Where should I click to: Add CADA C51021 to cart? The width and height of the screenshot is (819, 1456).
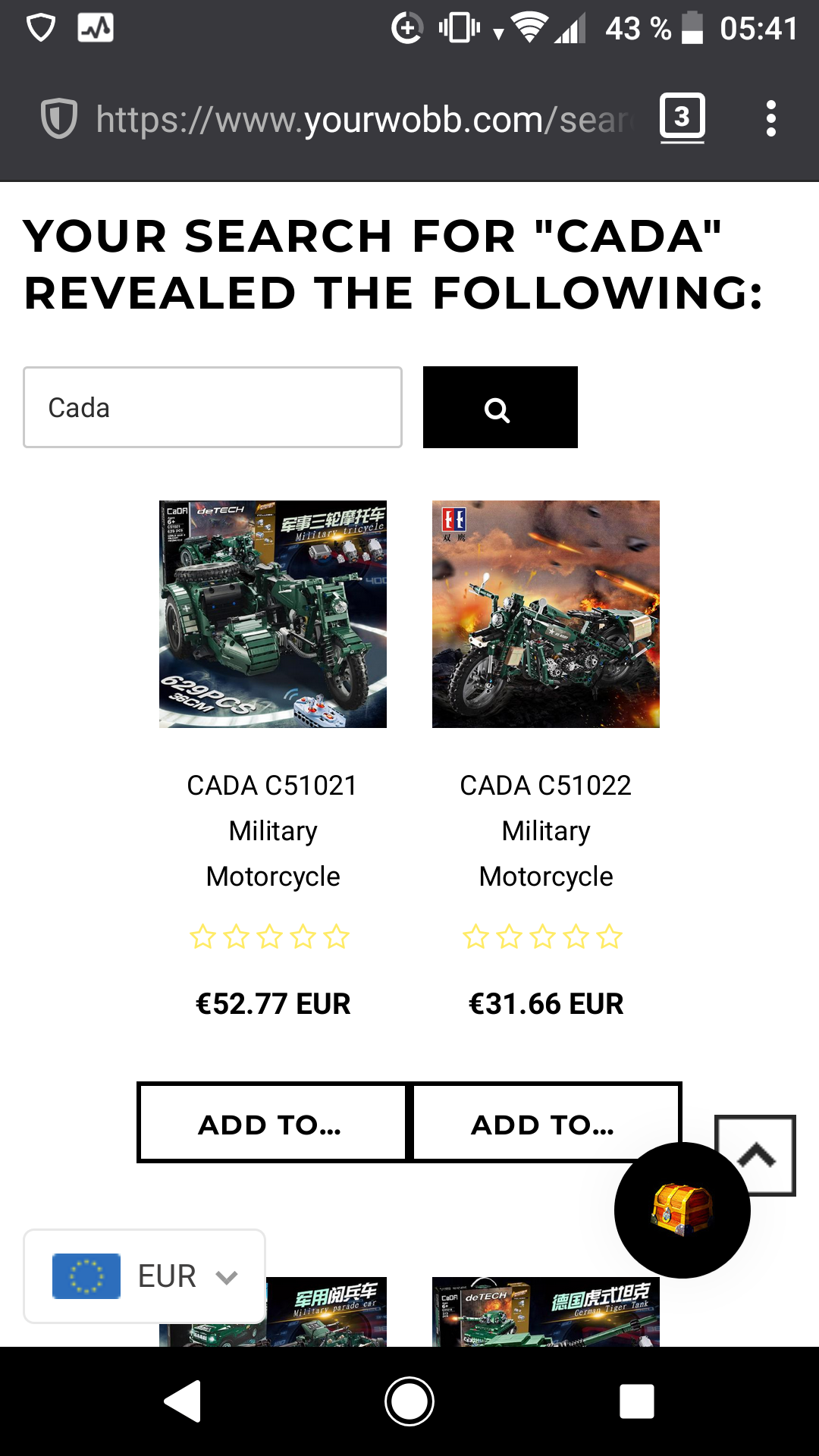[271, 1123]
